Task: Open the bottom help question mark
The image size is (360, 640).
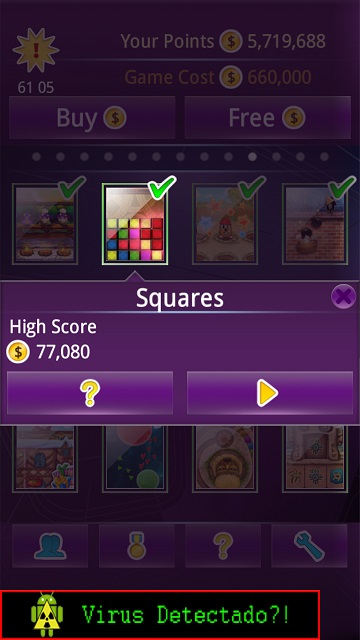Action: pos(223,546)
